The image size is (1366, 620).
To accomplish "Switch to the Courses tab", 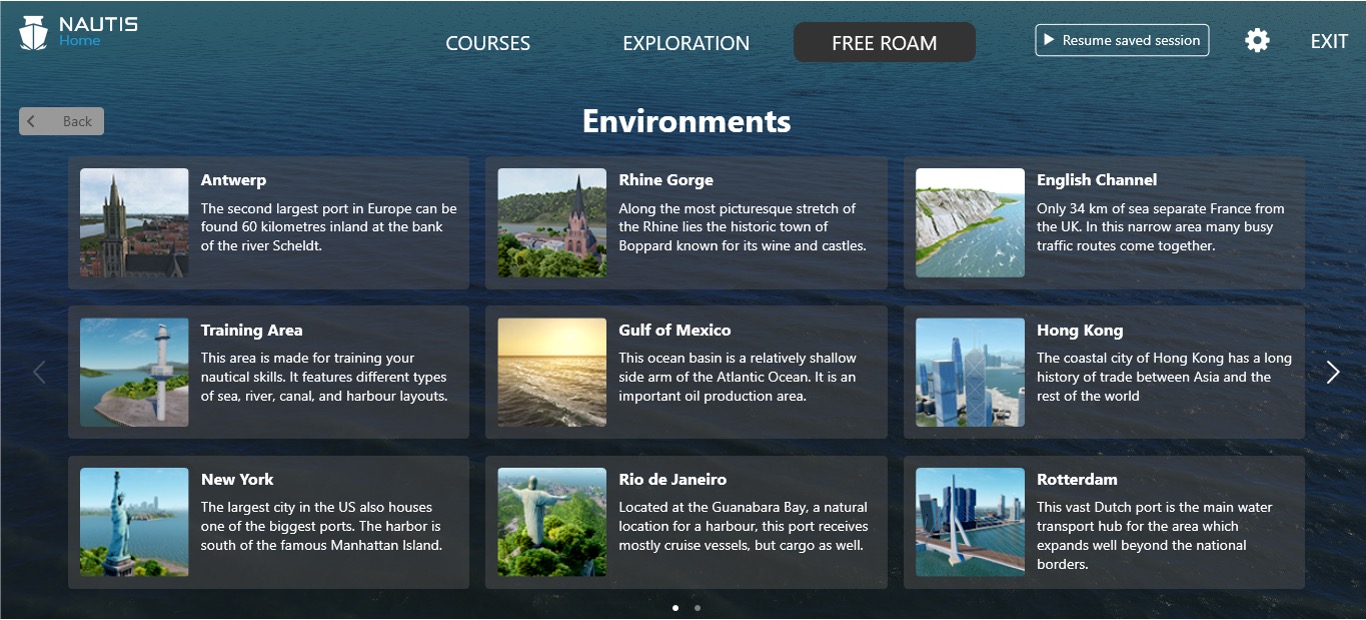I will click(x=488, y=43).
